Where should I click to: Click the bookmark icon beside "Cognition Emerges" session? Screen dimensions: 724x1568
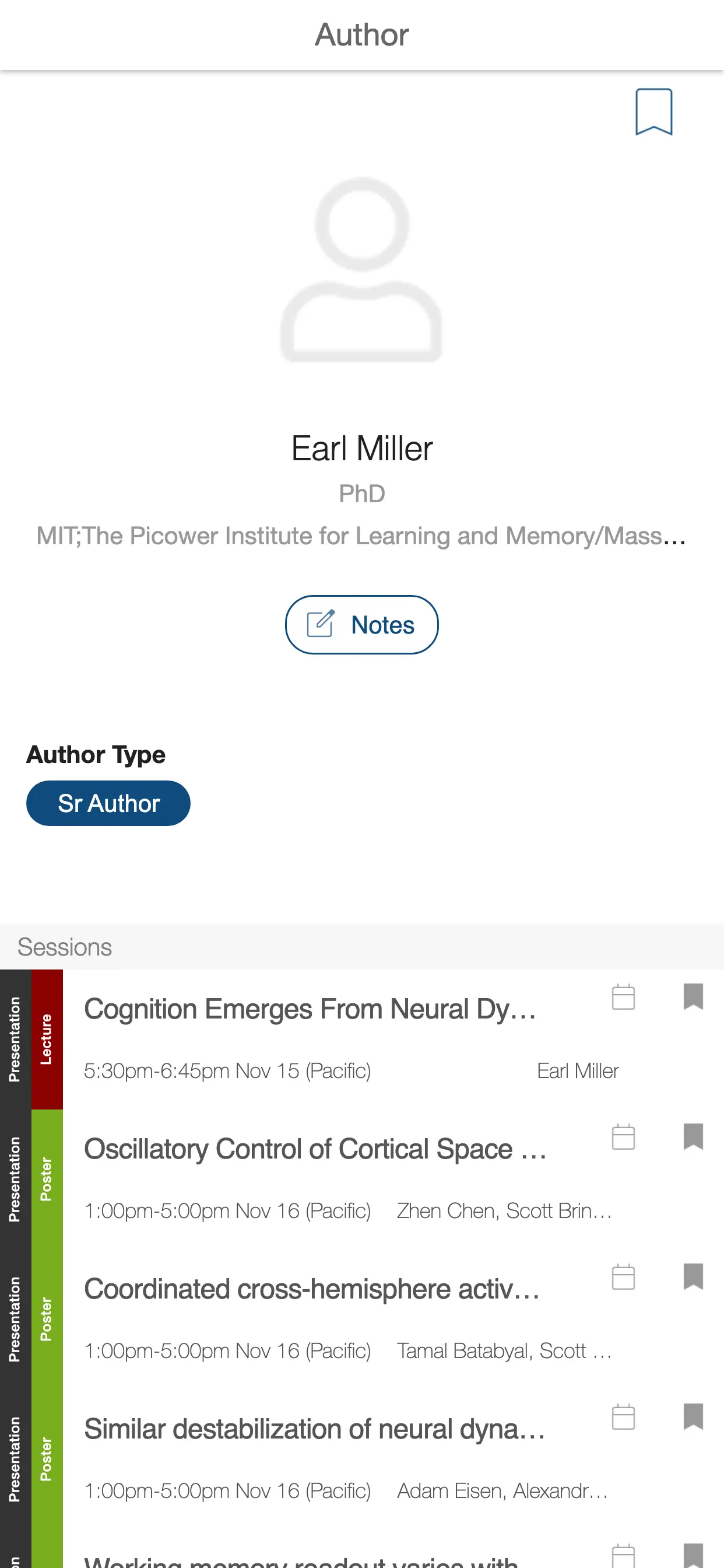coord(694,997)
